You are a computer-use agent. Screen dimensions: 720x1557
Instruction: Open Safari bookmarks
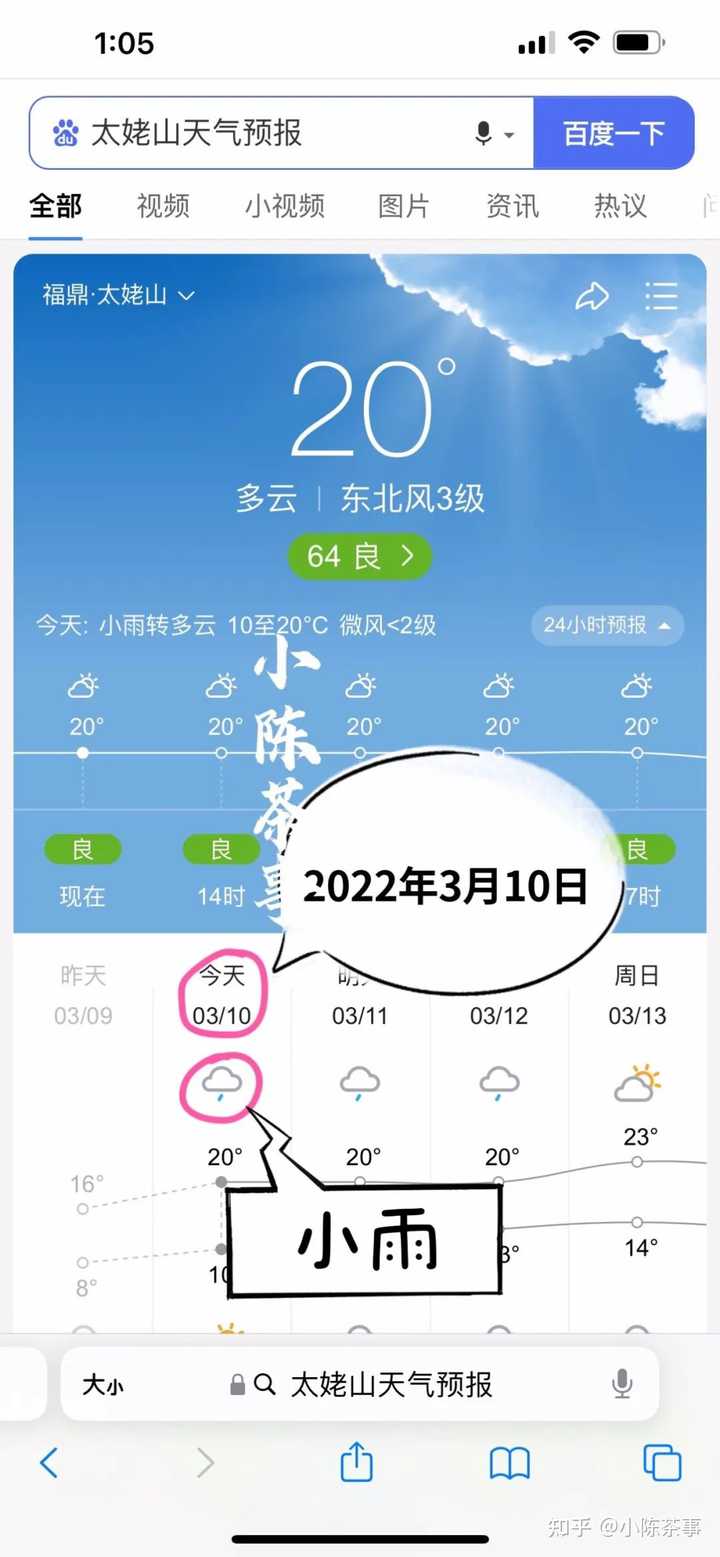point(509,1463)
